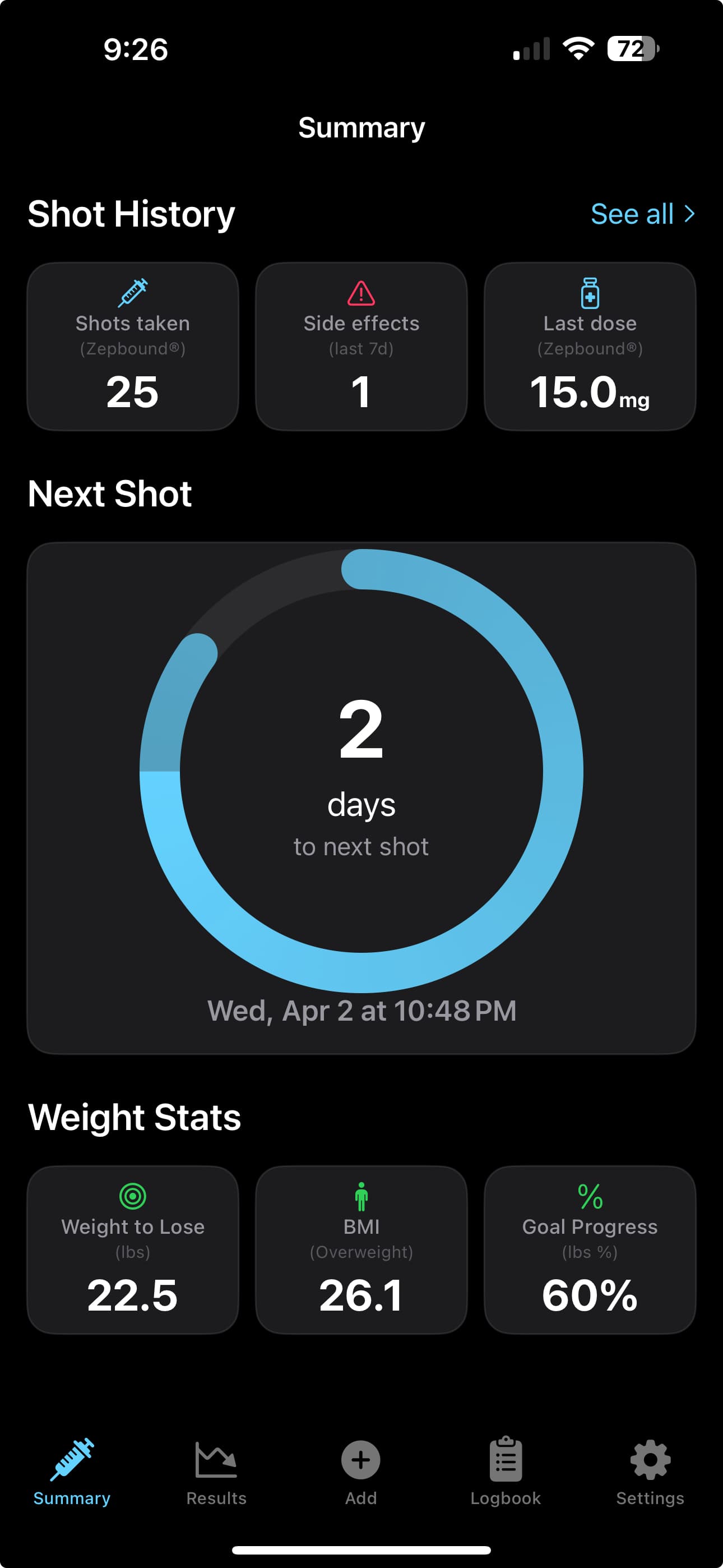Tap the Wed, Apr 2 shot date

[361, 1010]
